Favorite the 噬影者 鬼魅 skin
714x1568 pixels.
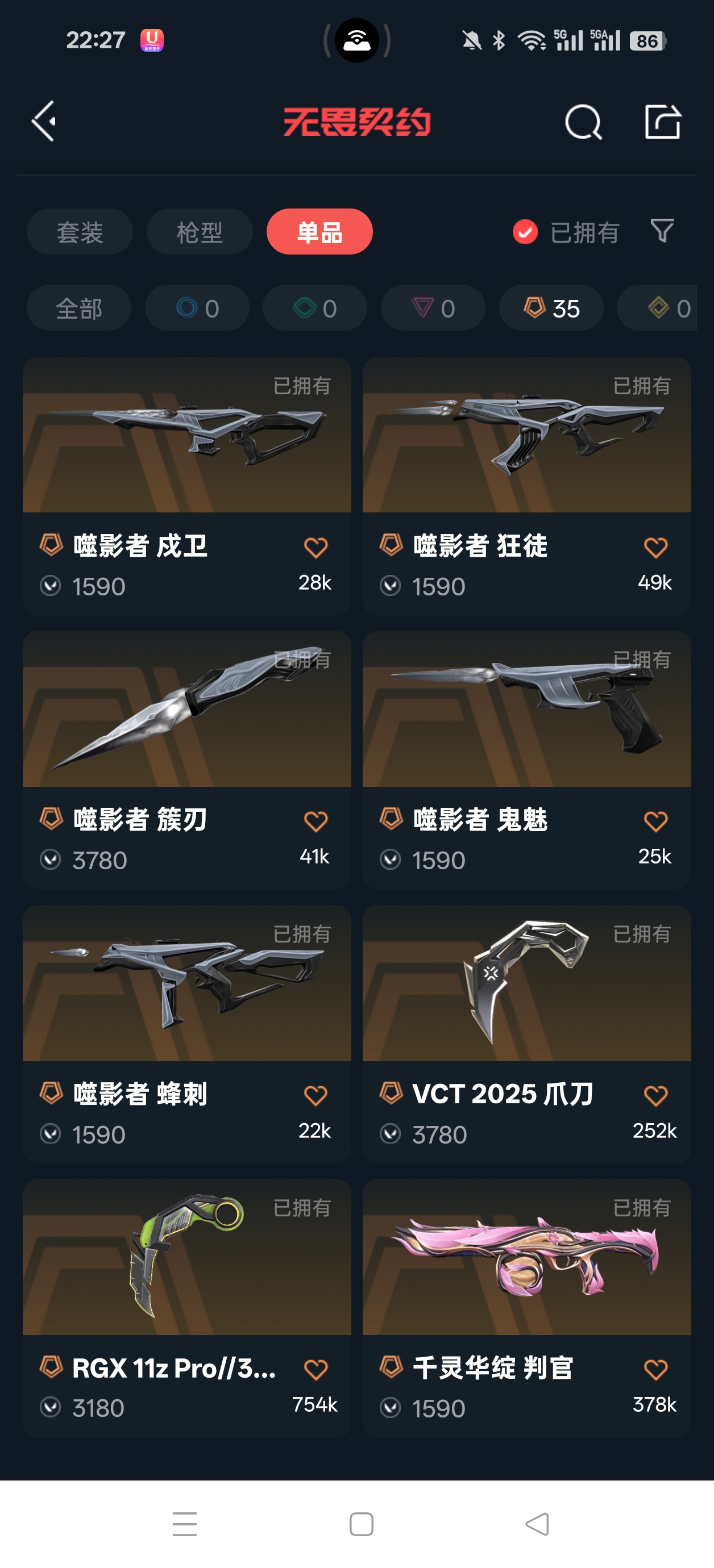[655, 821]
